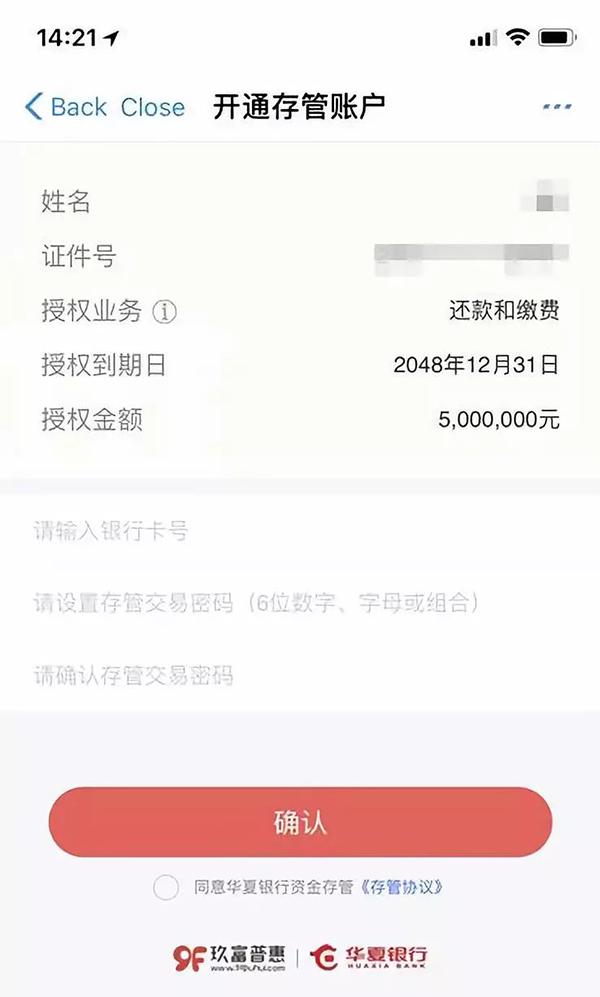Open the three-dot overflow menu
The height and width of the screenshot is (997, 600).
pyautogui.click(x=557, y=107)
